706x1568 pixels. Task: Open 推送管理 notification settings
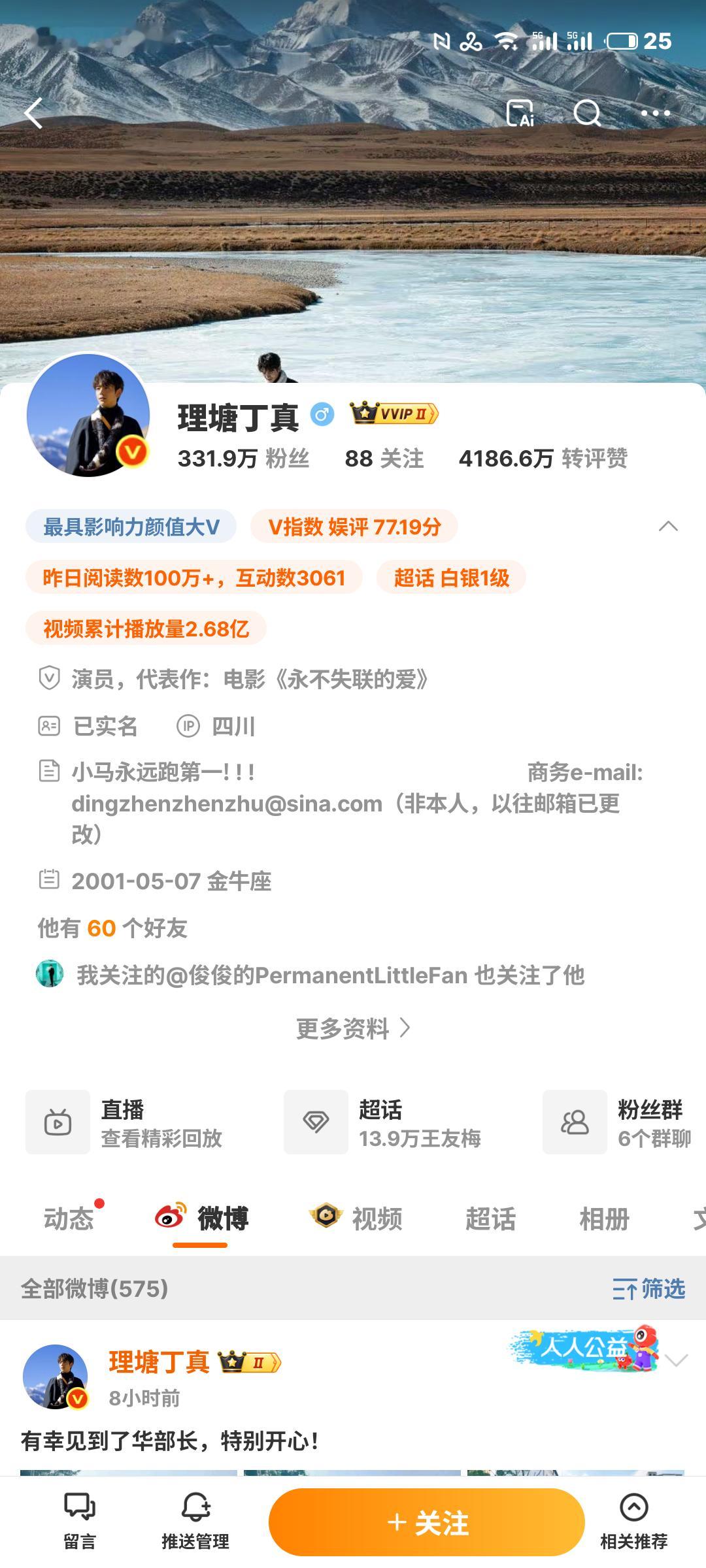tap(195, 1523)
